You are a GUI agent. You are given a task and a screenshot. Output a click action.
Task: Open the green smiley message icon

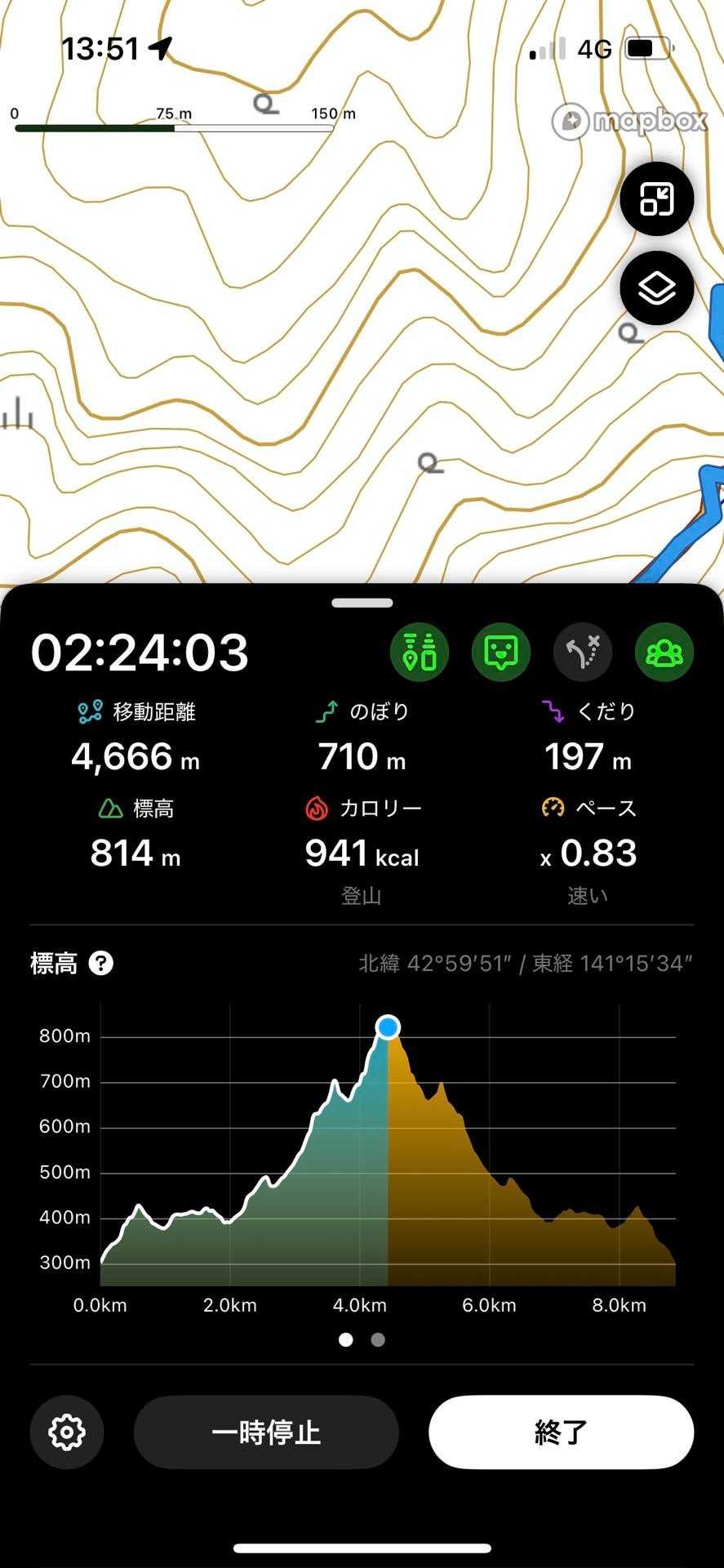(501, 653)
